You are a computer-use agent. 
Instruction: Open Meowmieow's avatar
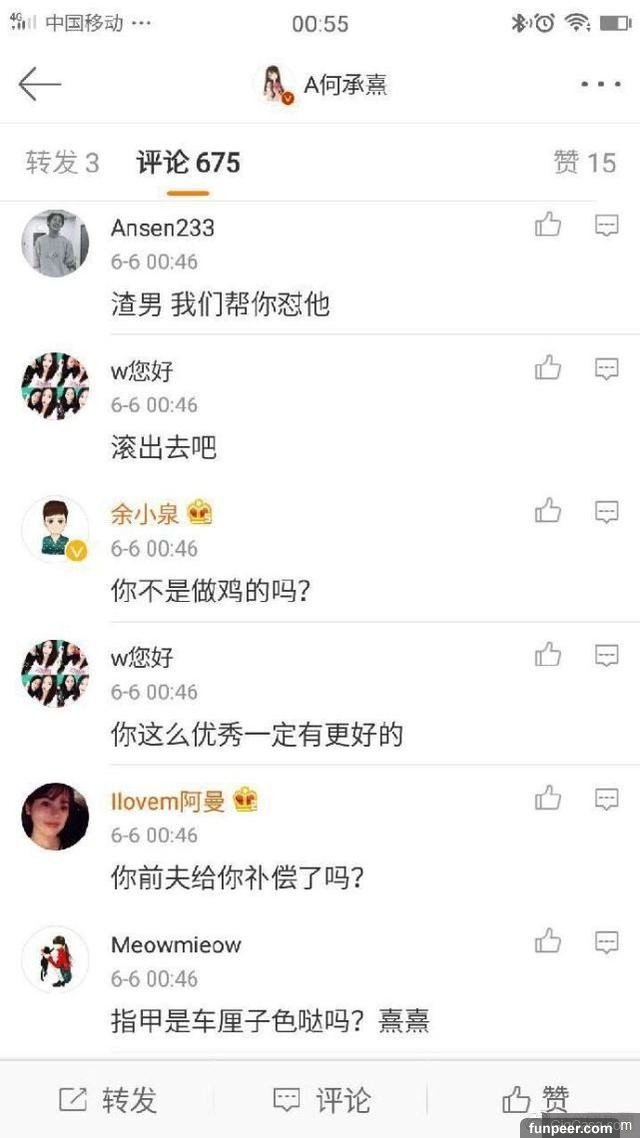click(x=55, y=959)
